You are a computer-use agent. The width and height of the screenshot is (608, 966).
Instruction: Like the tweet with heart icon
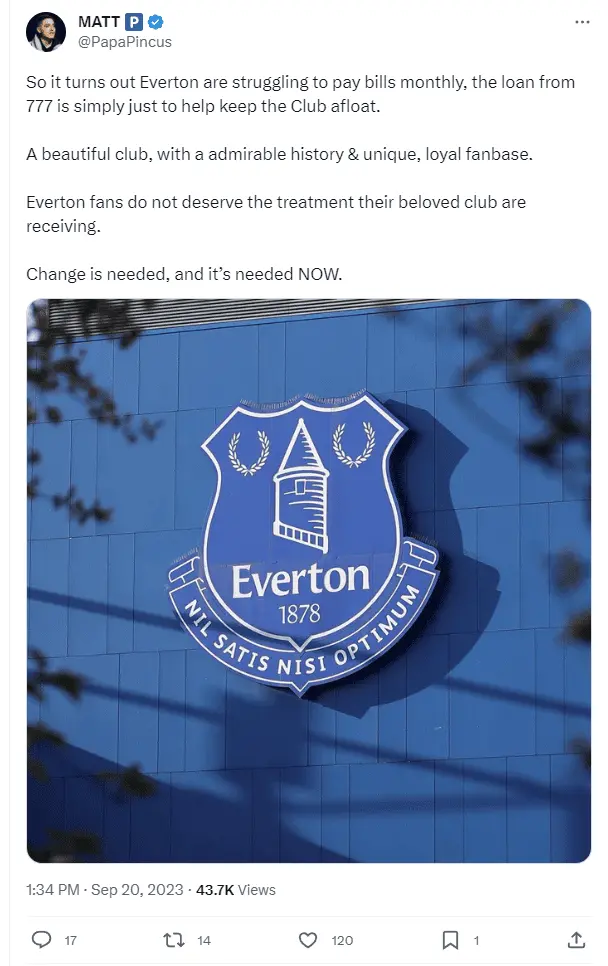pyautogui.click(x=309, y=940)
